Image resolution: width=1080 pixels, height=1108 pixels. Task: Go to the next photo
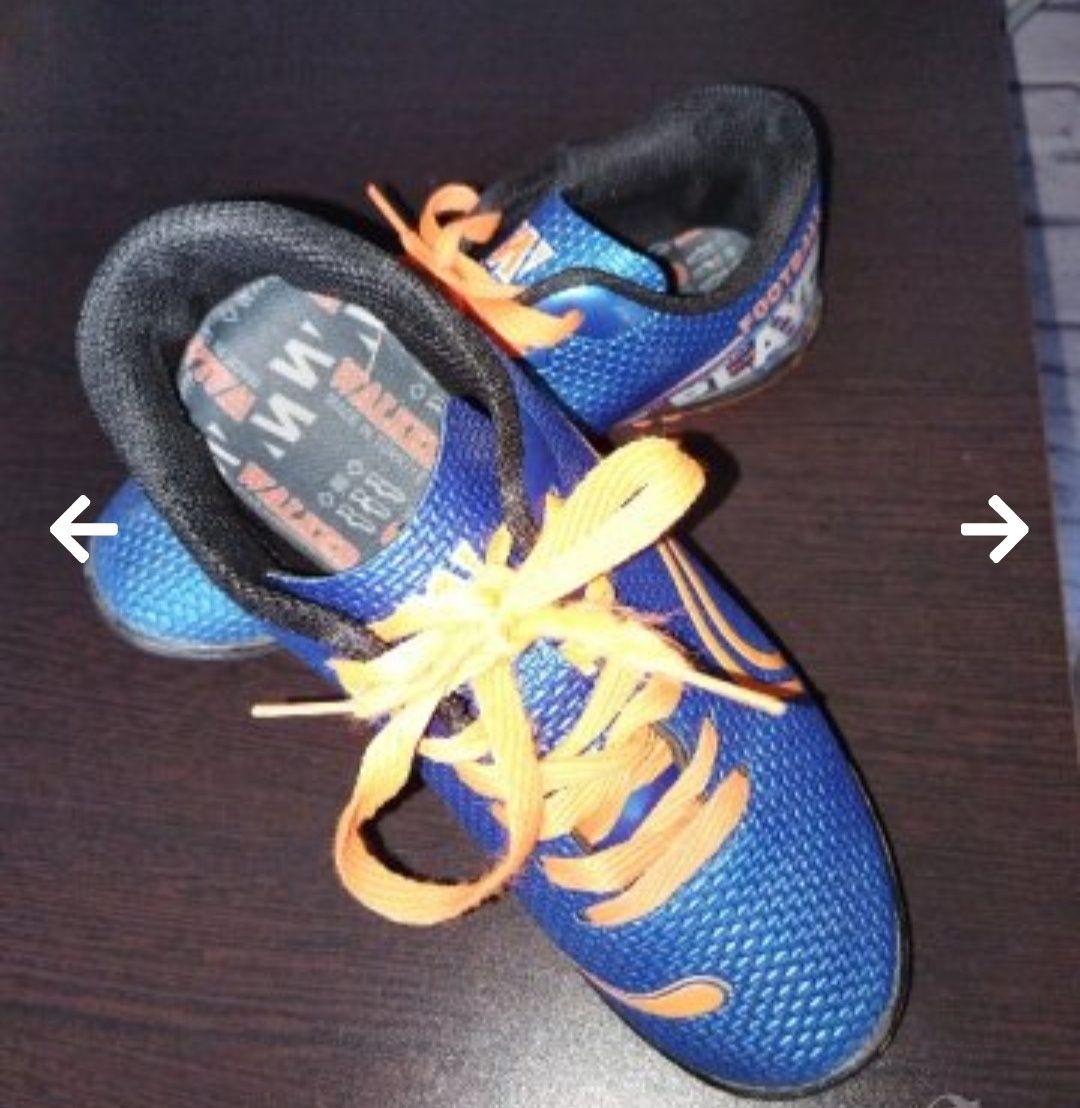pyautogui.click(x=994, y=529)
